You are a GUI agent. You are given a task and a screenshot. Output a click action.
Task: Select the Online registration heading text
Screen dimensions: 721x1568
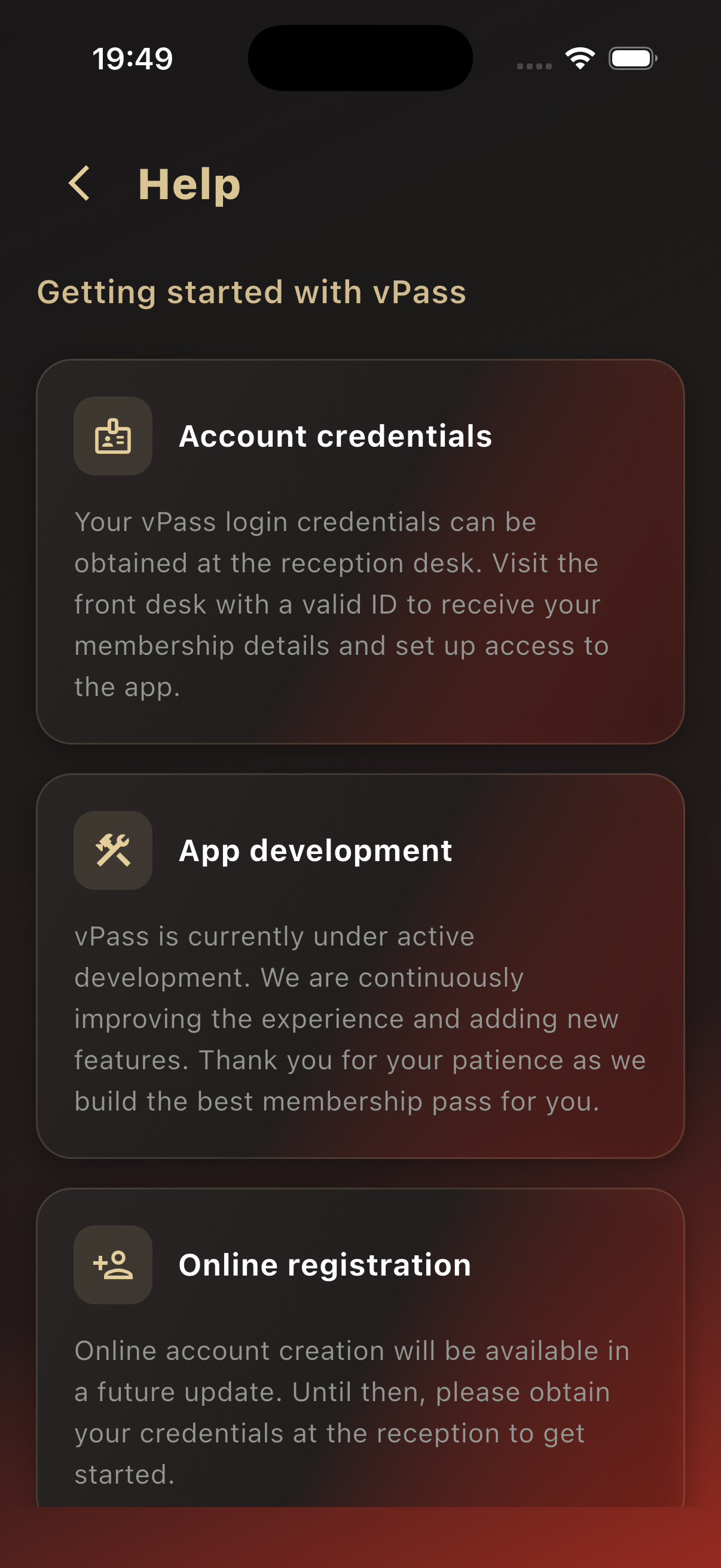click(324, 1264)
